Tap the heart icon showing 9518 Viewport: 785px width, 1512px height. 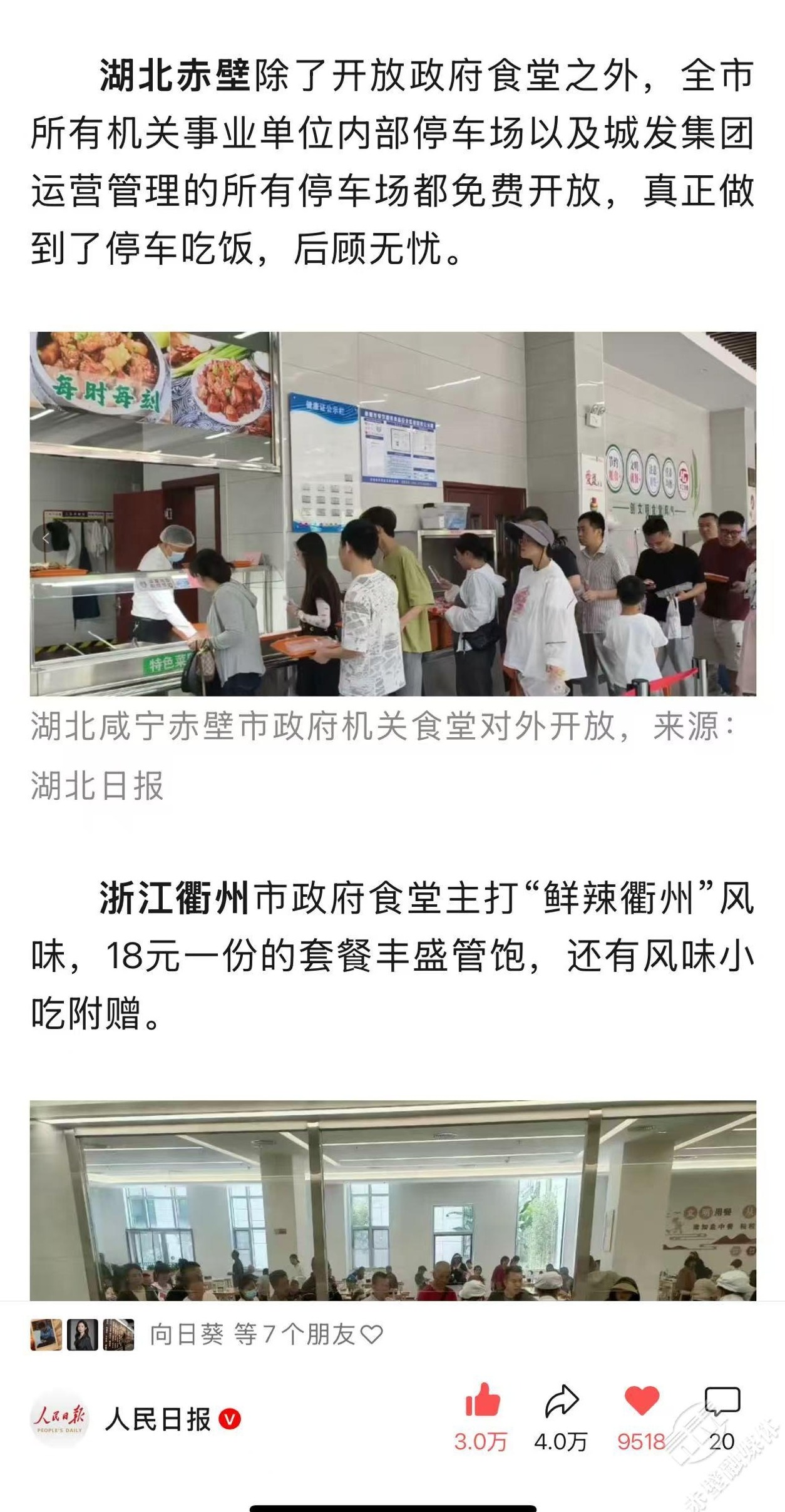coord(642,1401)
